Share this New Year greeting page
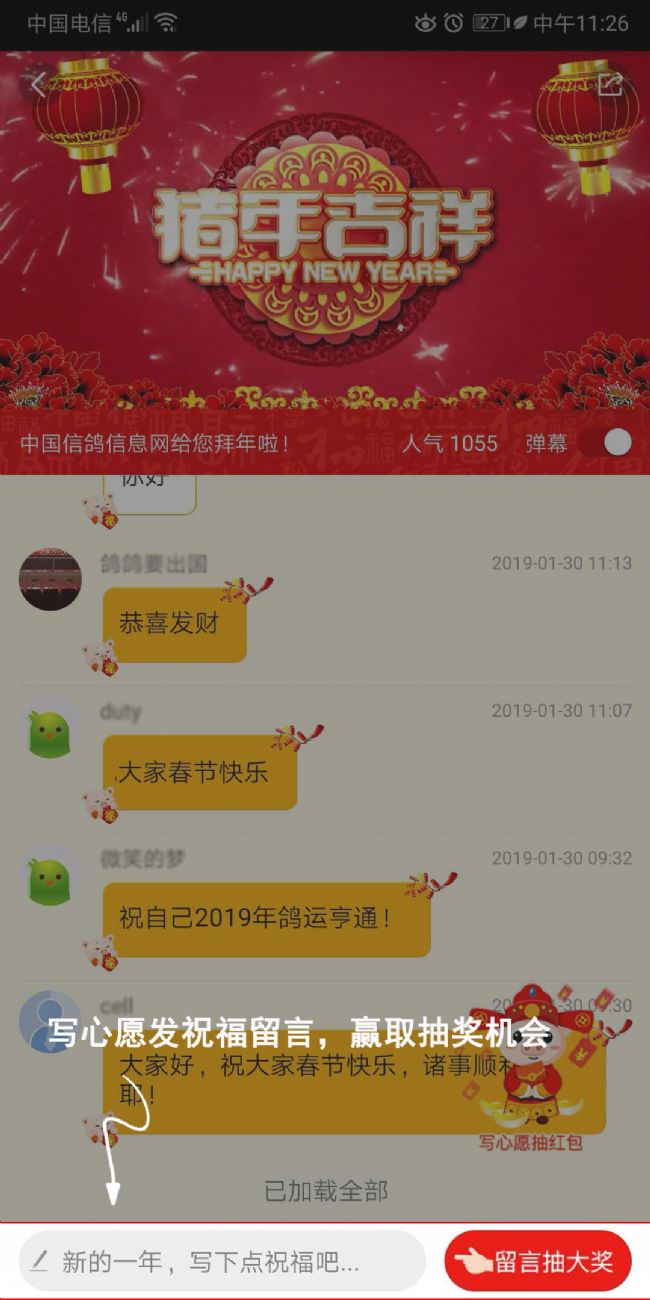650x1300 pixels. click(610, 84)
